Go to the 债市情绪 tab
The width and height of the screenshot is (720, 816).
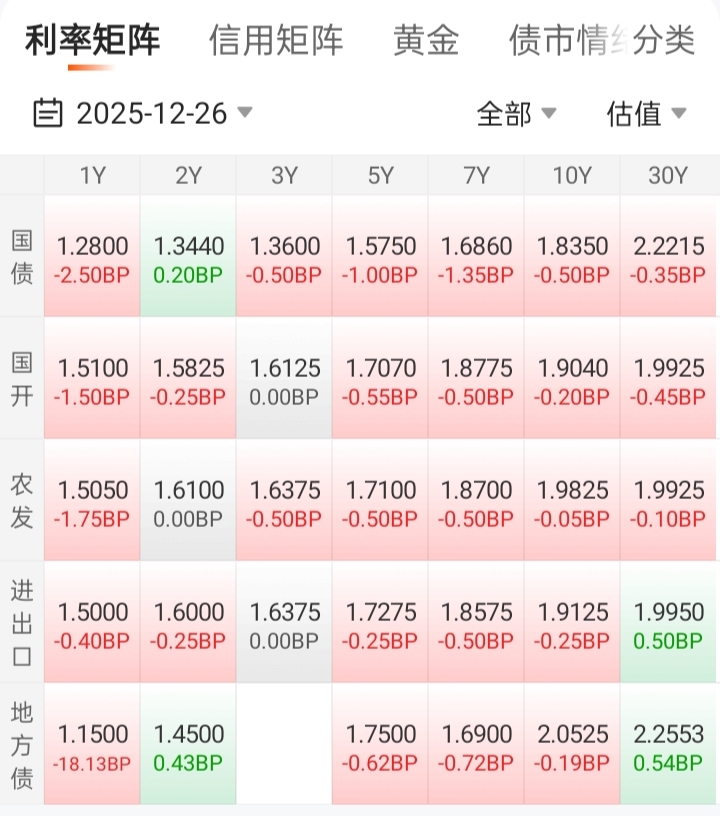(565, 41)
